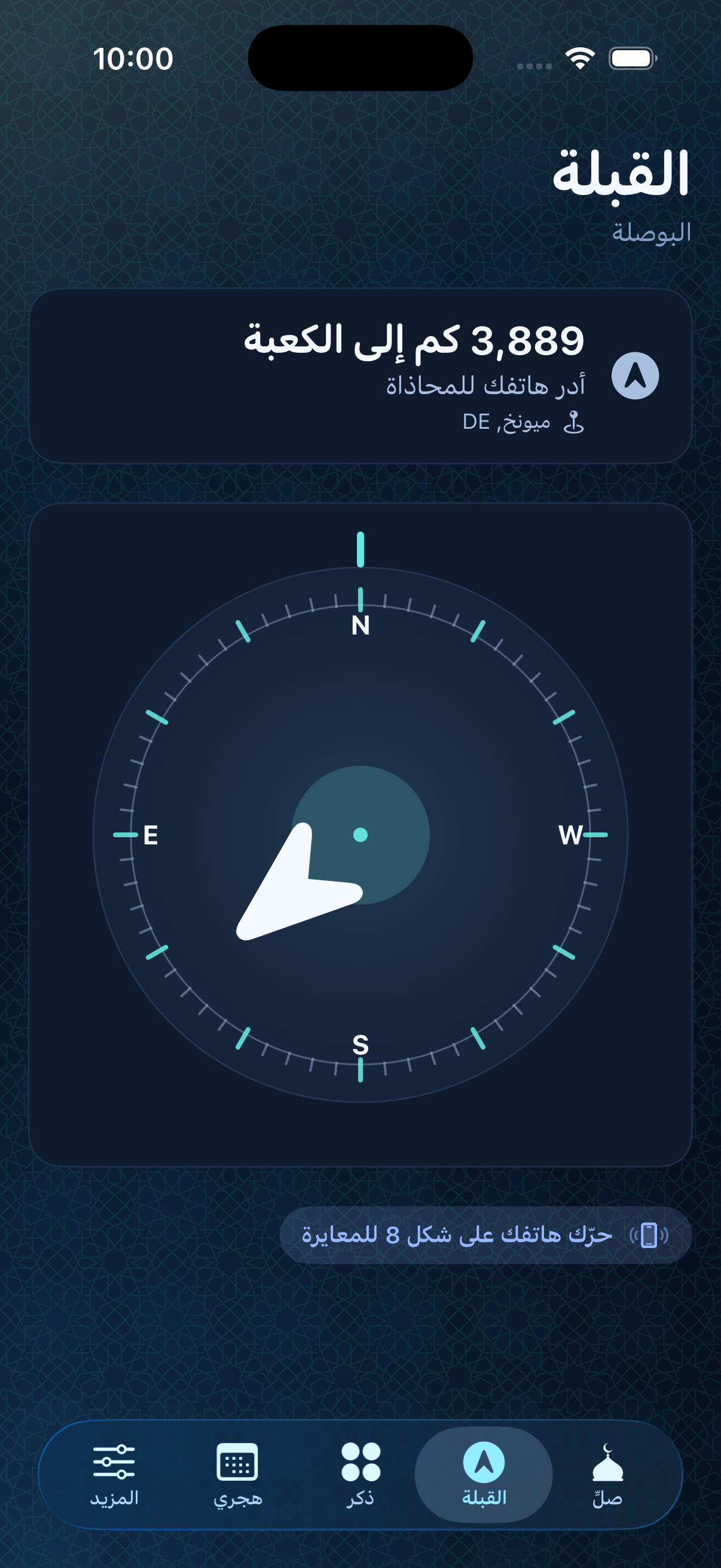Image resolution: width=721 pixels, height=1568 pixels.
Task: Expand the calibration instruction banner
Action: (x=481, y=1234)
